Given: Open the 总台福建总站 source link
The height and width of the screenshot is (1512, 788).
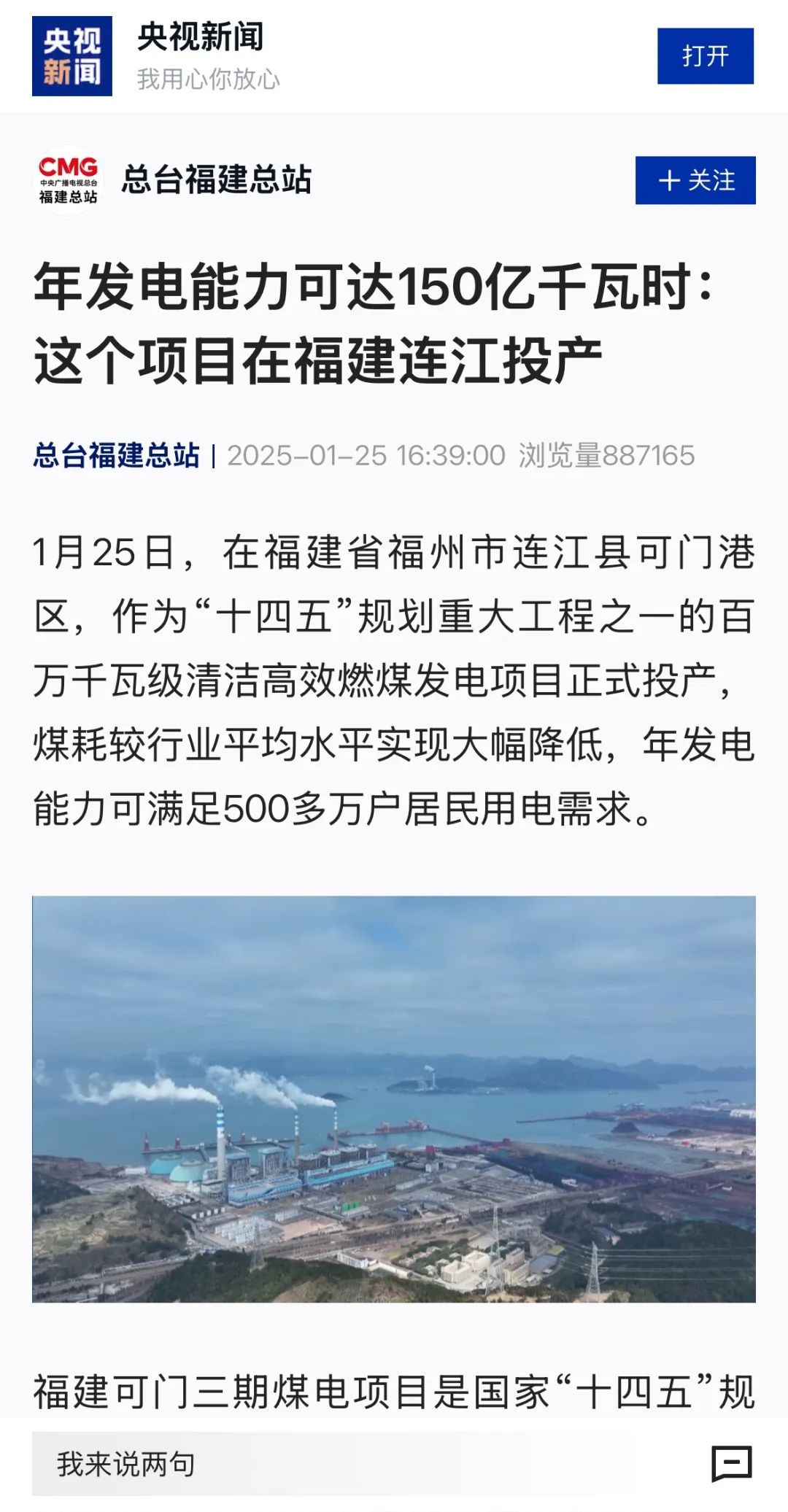Looking at the screenshot, I should (x=117, y=455).
